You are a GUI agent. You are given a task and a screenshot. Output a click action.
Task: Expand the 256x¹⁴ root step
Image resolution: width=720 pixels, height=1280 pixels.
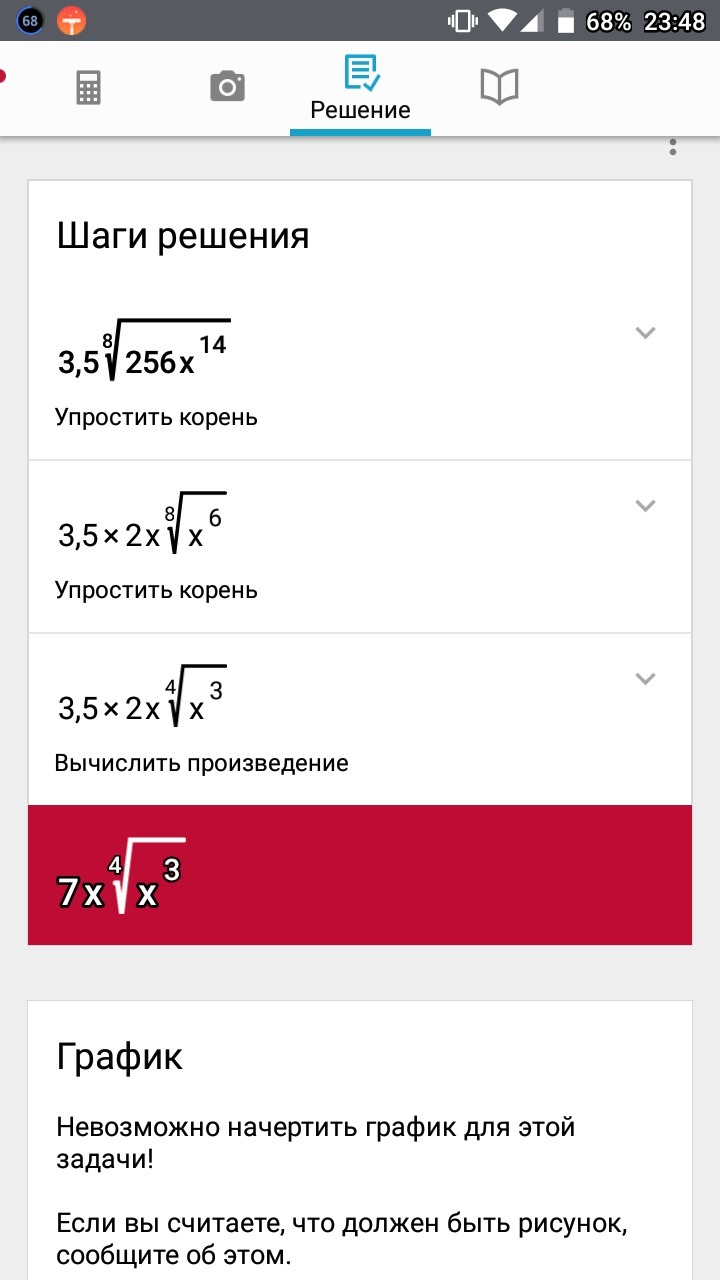(646, 333)
